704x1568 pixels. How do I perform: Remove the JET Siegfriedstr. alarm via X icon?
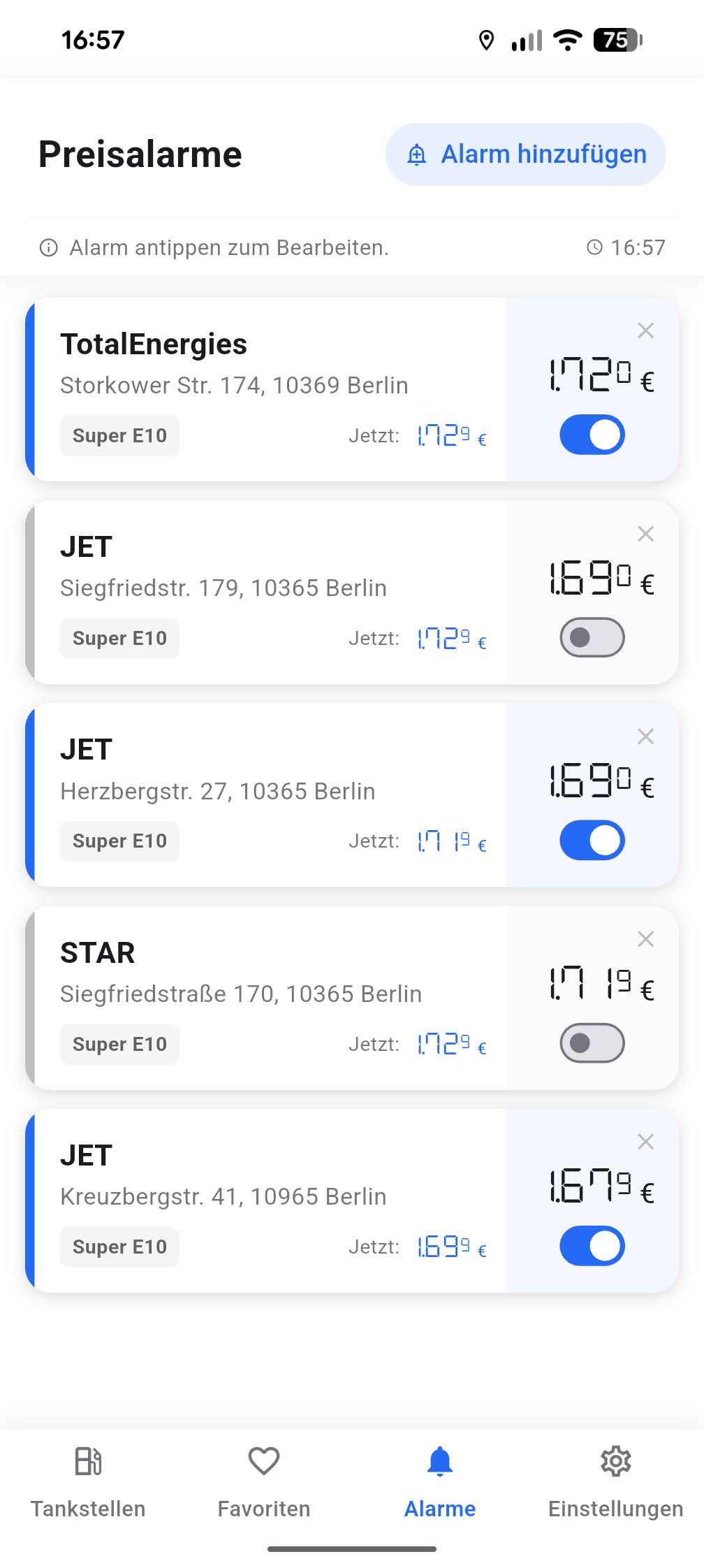click(x=646, y=533)
